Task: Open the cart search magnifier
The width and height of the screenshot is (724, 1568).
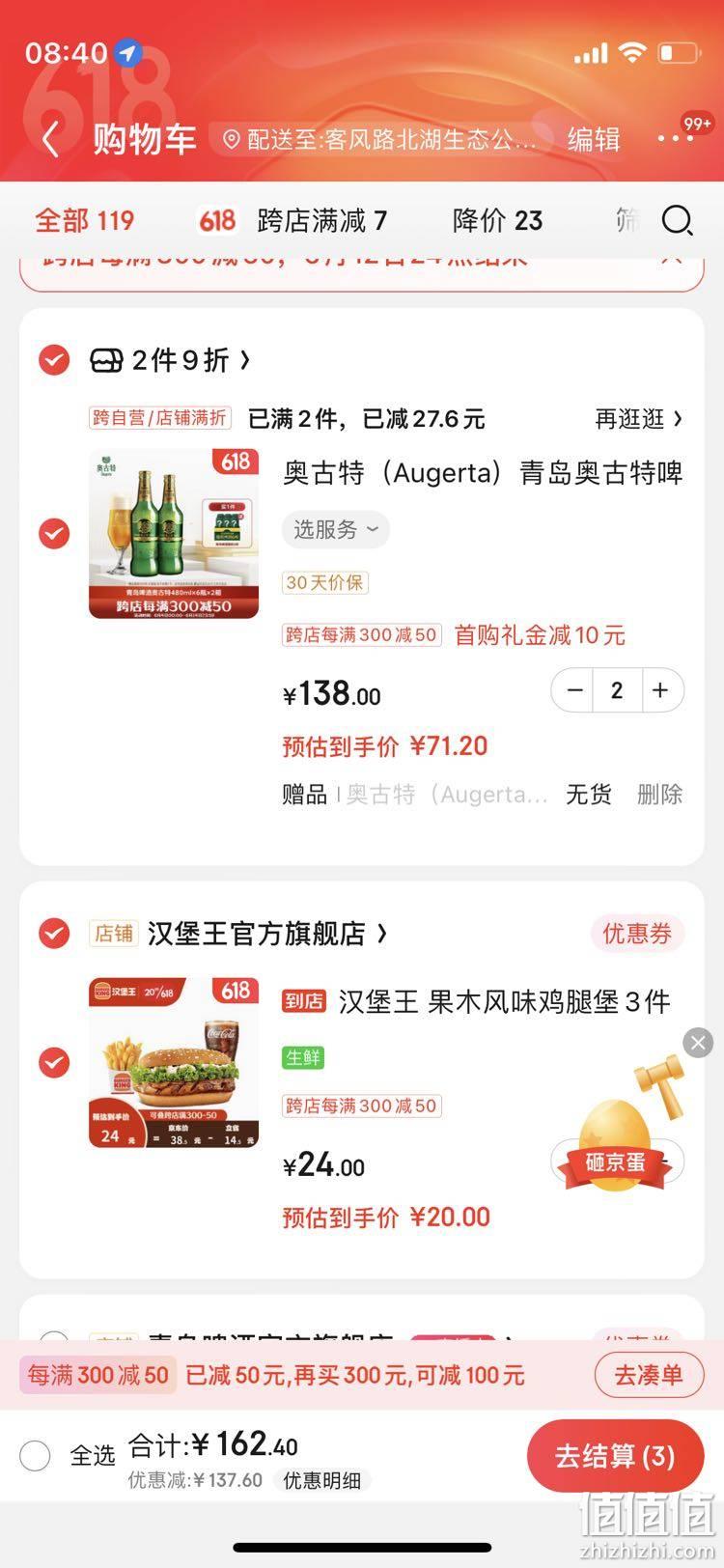Action: pos(678,220)
